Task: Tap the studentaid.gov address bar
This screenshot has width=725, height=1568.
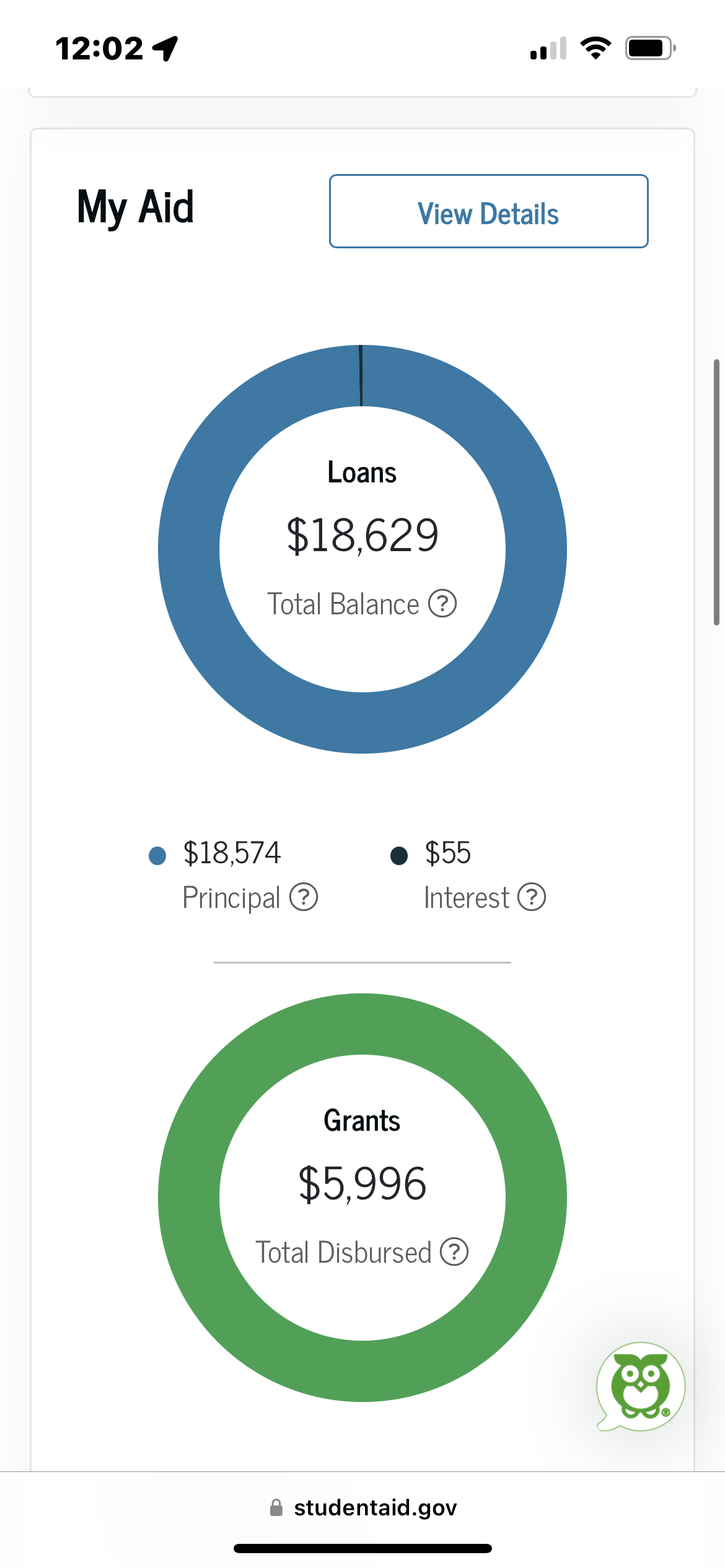Action: 363,1507
